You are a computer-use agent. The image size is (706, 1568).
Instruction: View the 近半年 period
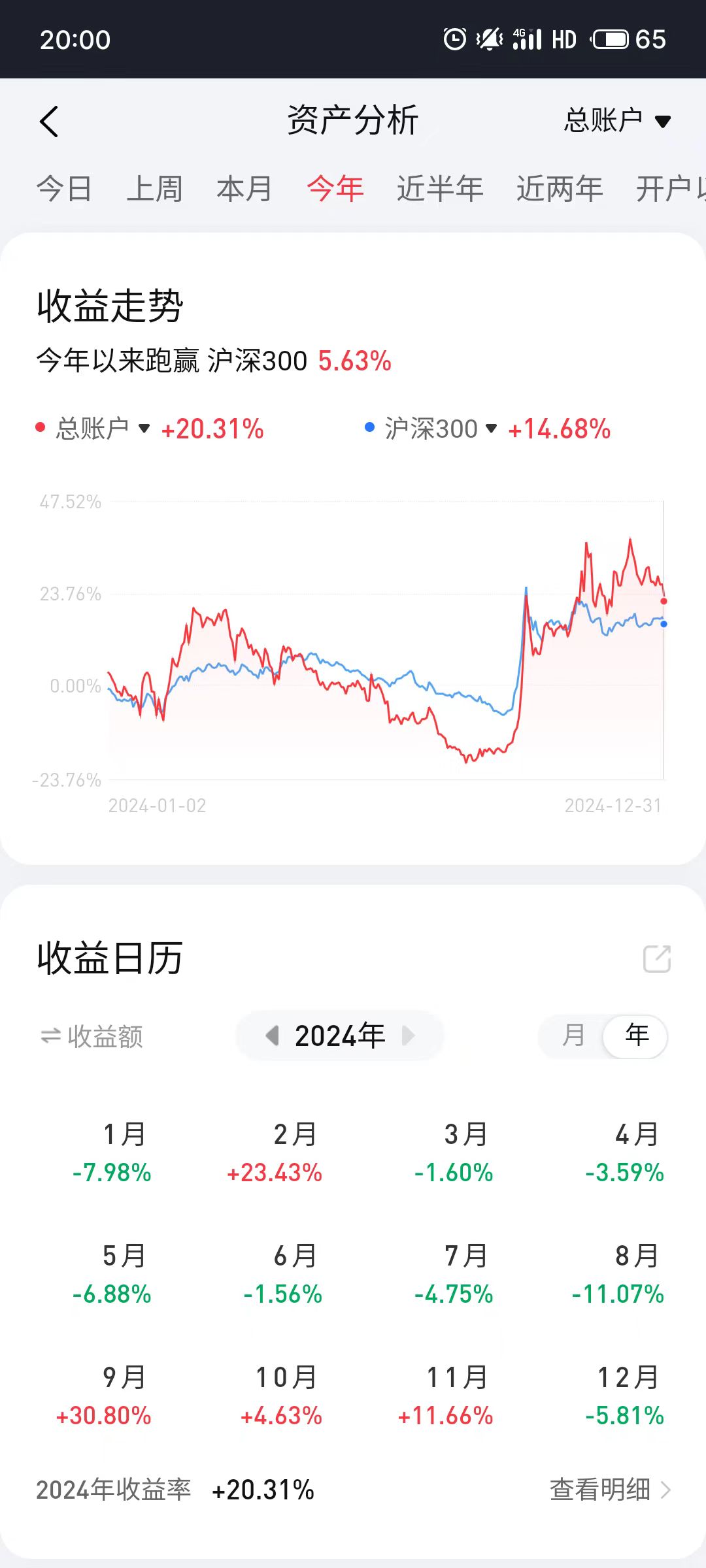(x=440, y=189)
